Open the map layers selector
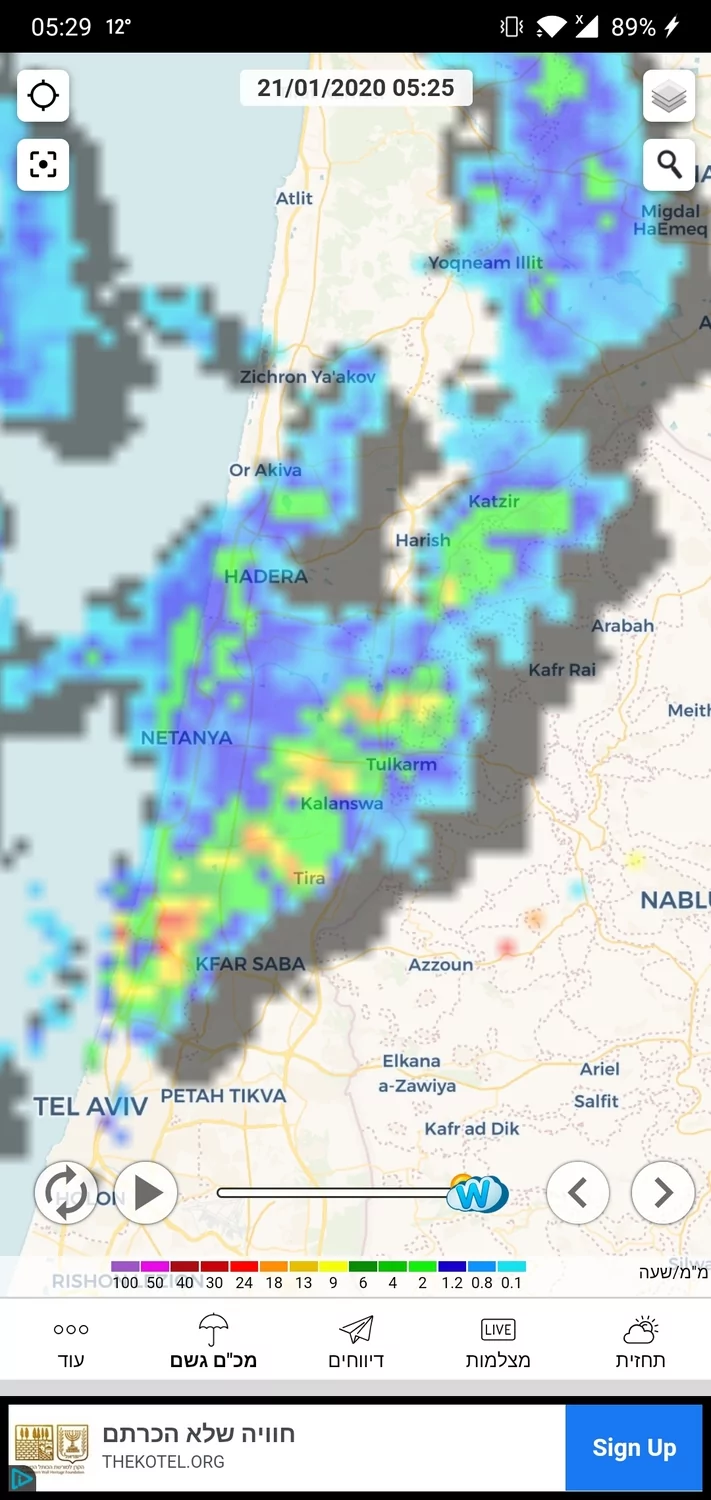The height and width of the screenshot is (1500, 711). pyautogui.click(x=668, y=96)
